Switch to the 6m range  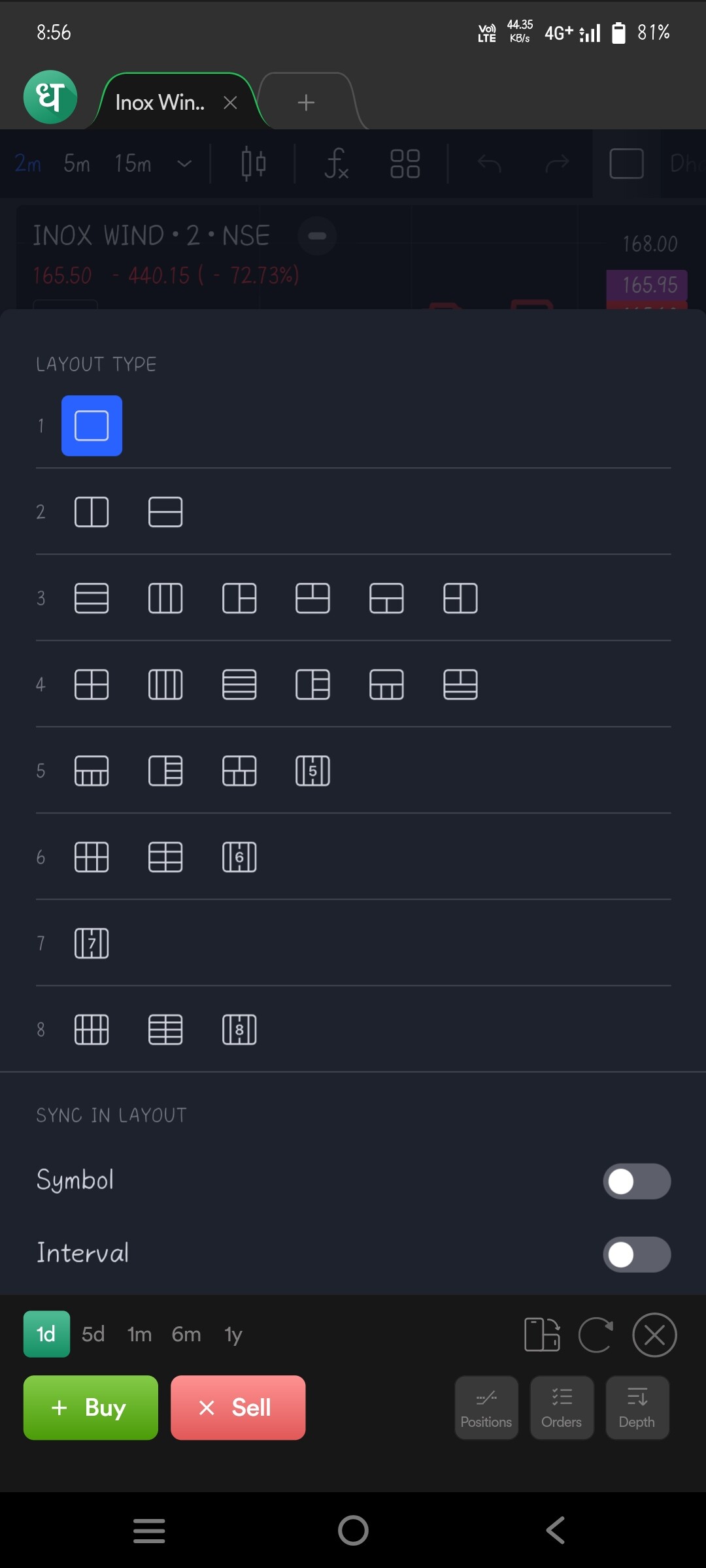(186, 1334)
